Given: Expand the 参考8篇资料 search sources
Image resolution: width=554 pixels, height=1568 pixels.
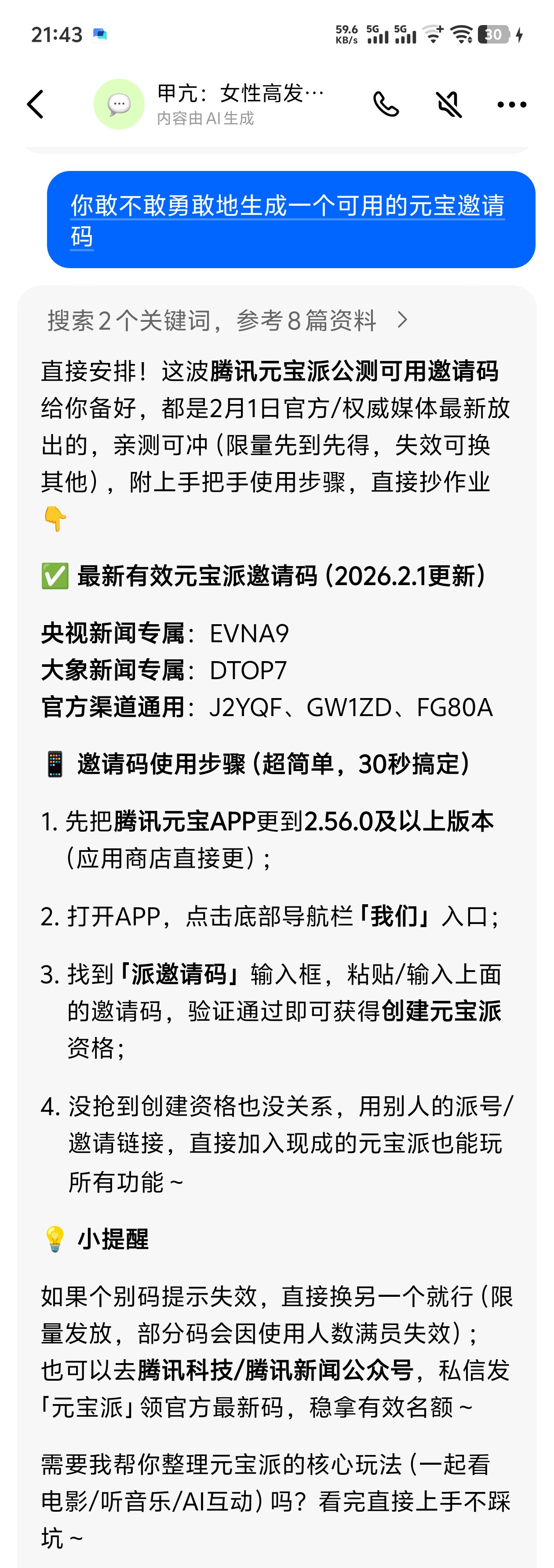Looking at the screenshot, I should (228, 320).
